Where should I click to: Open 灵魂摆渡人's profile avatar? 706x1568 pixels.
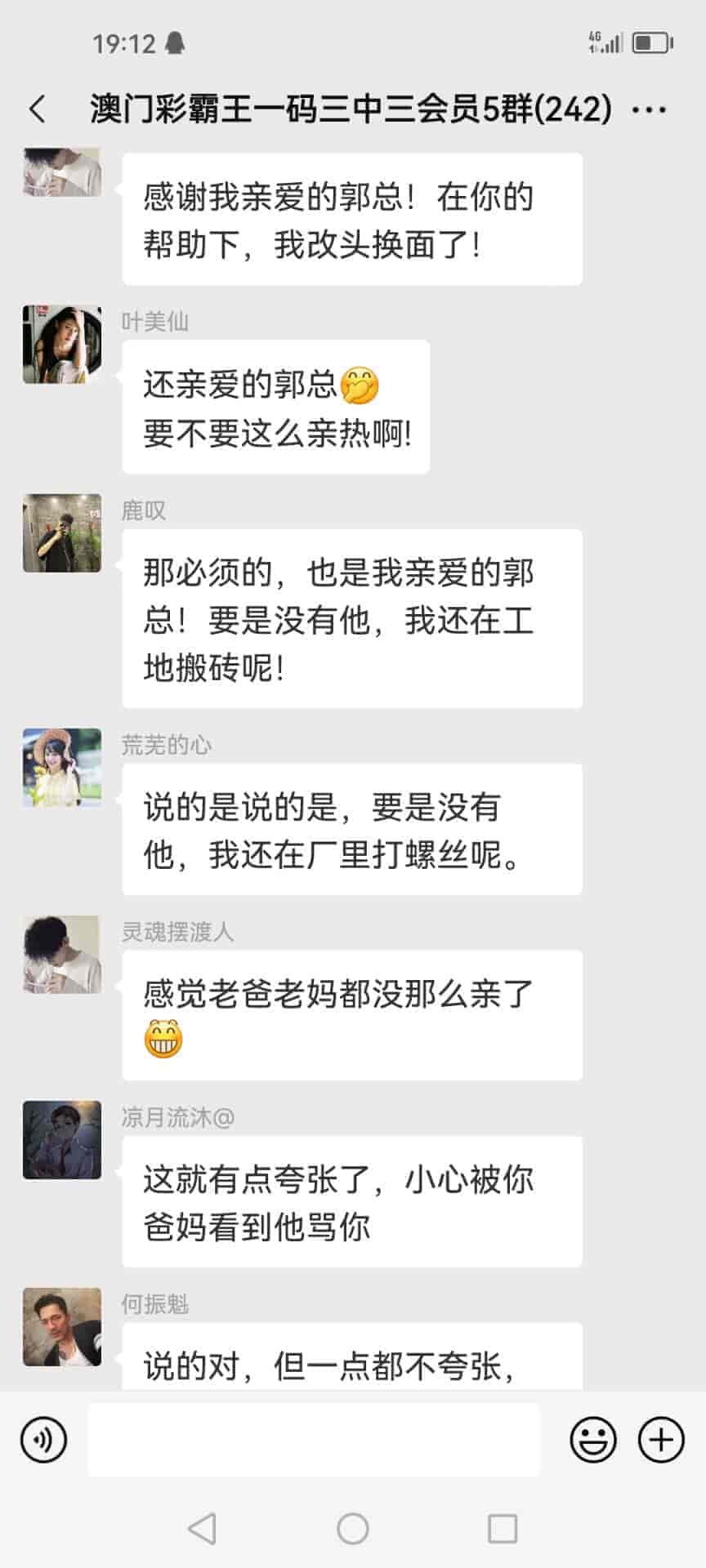tap(62, 955)
